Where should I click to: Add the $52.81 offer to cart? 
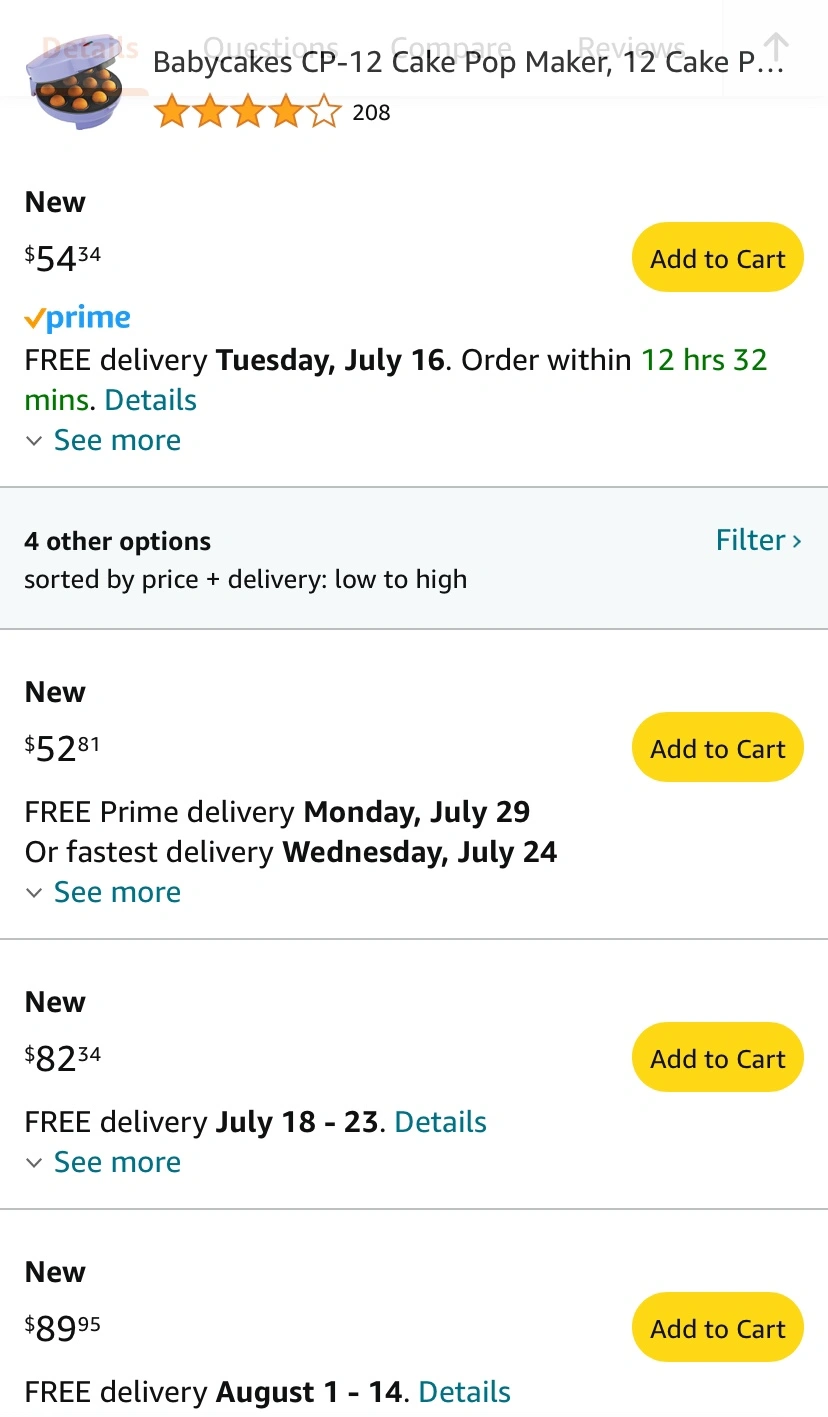coord(717,748)
